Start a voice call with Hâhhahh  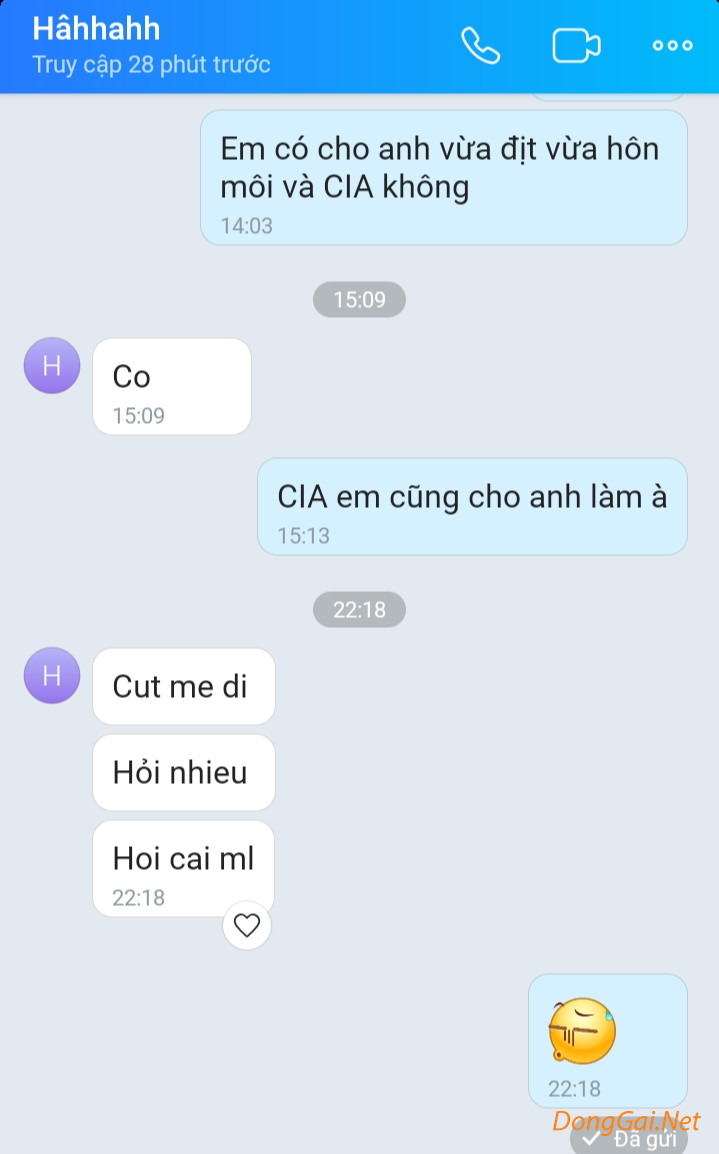480,46
